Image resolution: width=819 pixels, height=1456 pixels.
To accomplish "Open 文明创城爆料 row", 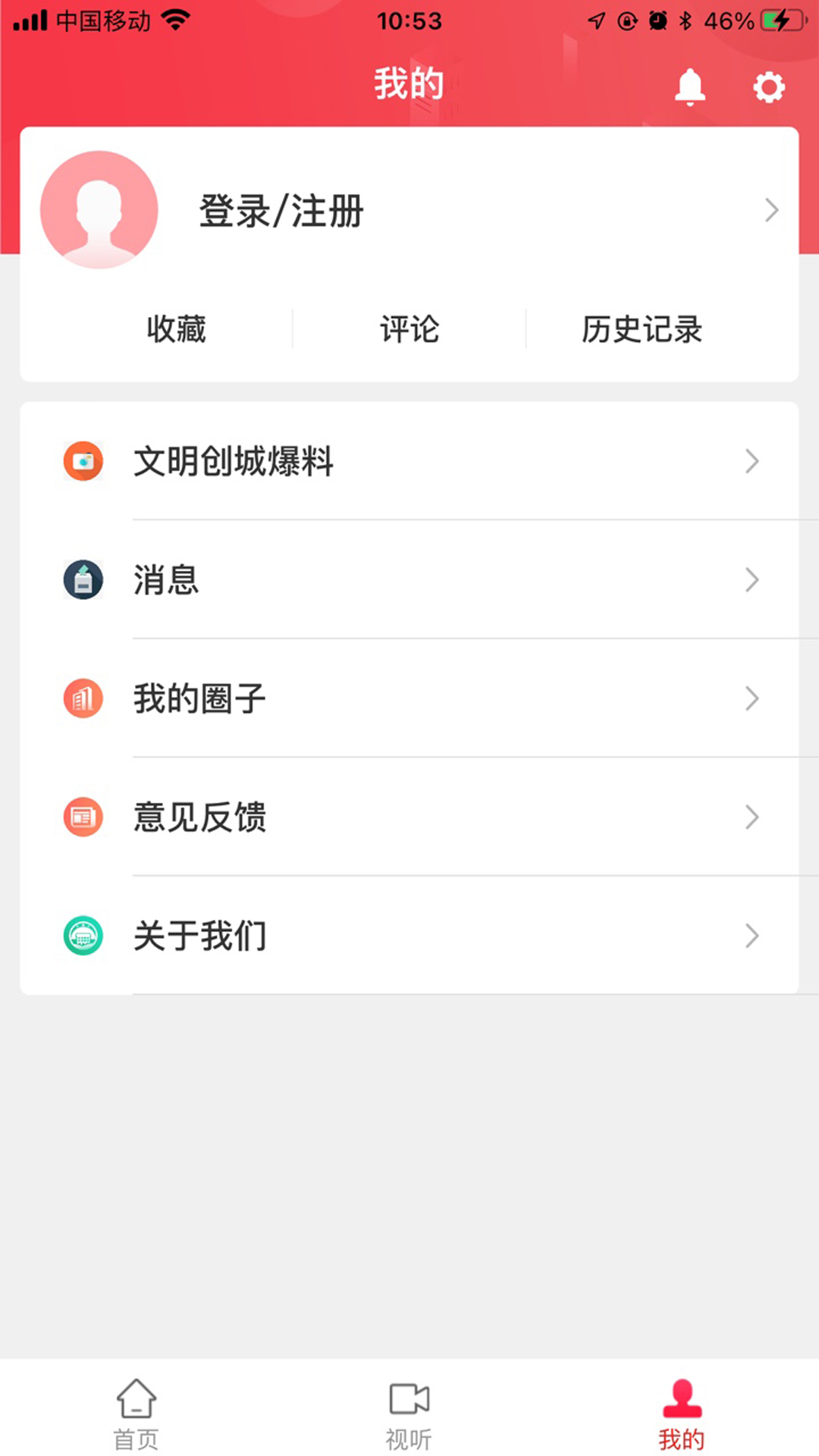I will [x=409, y=461].
